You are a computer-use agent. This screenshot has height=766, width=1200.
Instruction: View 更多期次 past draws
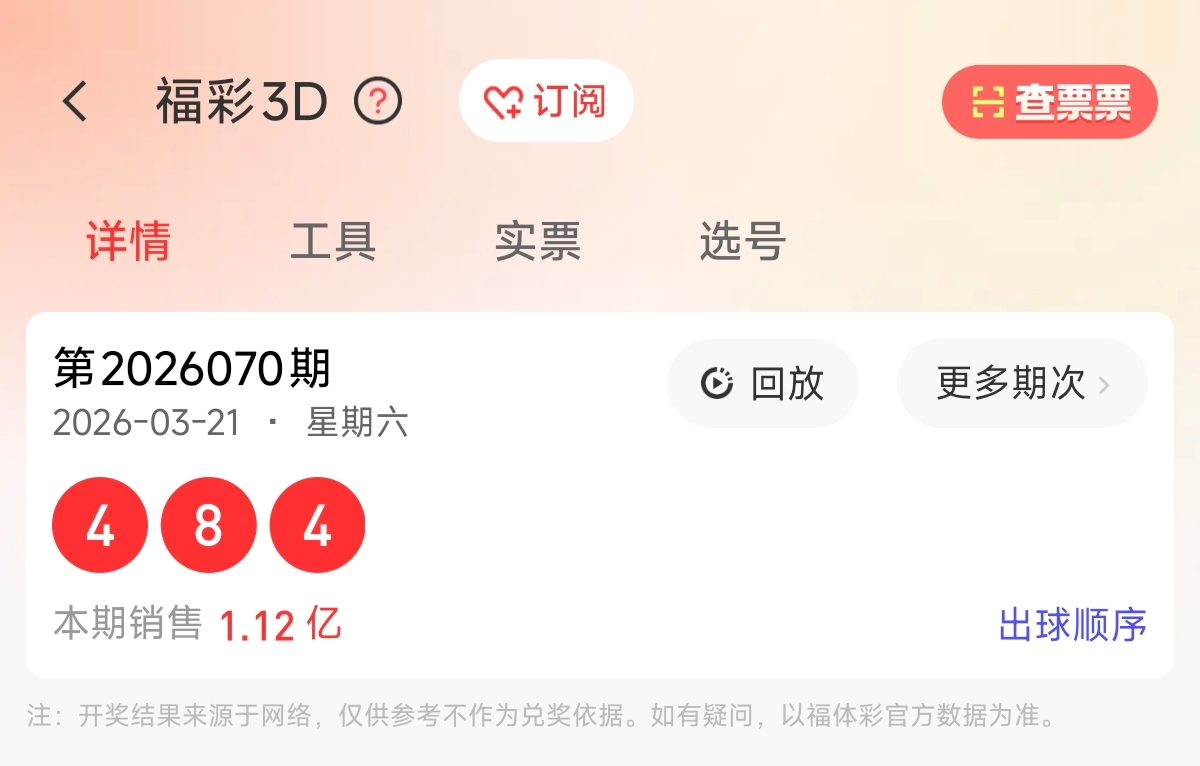(x=1021, y=383)
